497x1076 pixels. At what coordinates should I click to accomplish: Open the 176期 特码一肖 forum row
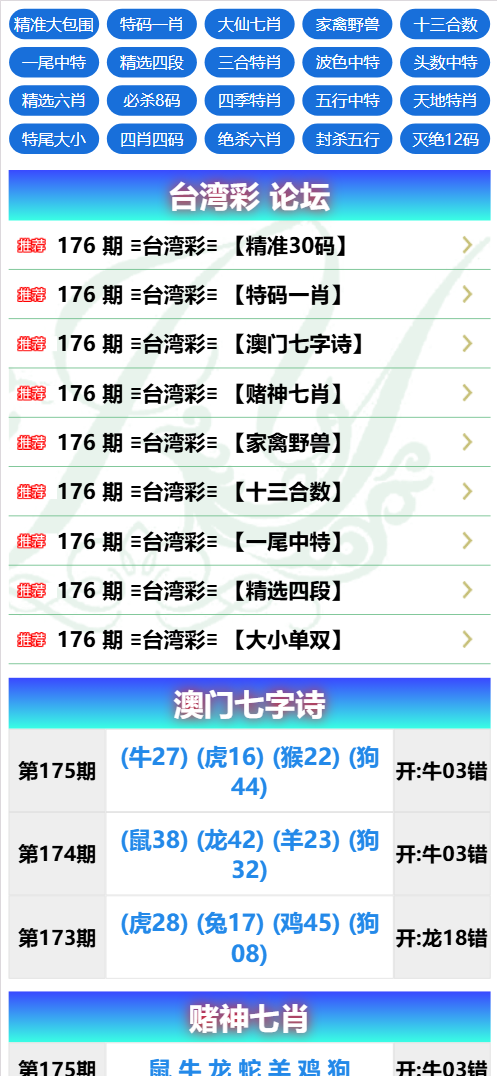tap(249, 294)
